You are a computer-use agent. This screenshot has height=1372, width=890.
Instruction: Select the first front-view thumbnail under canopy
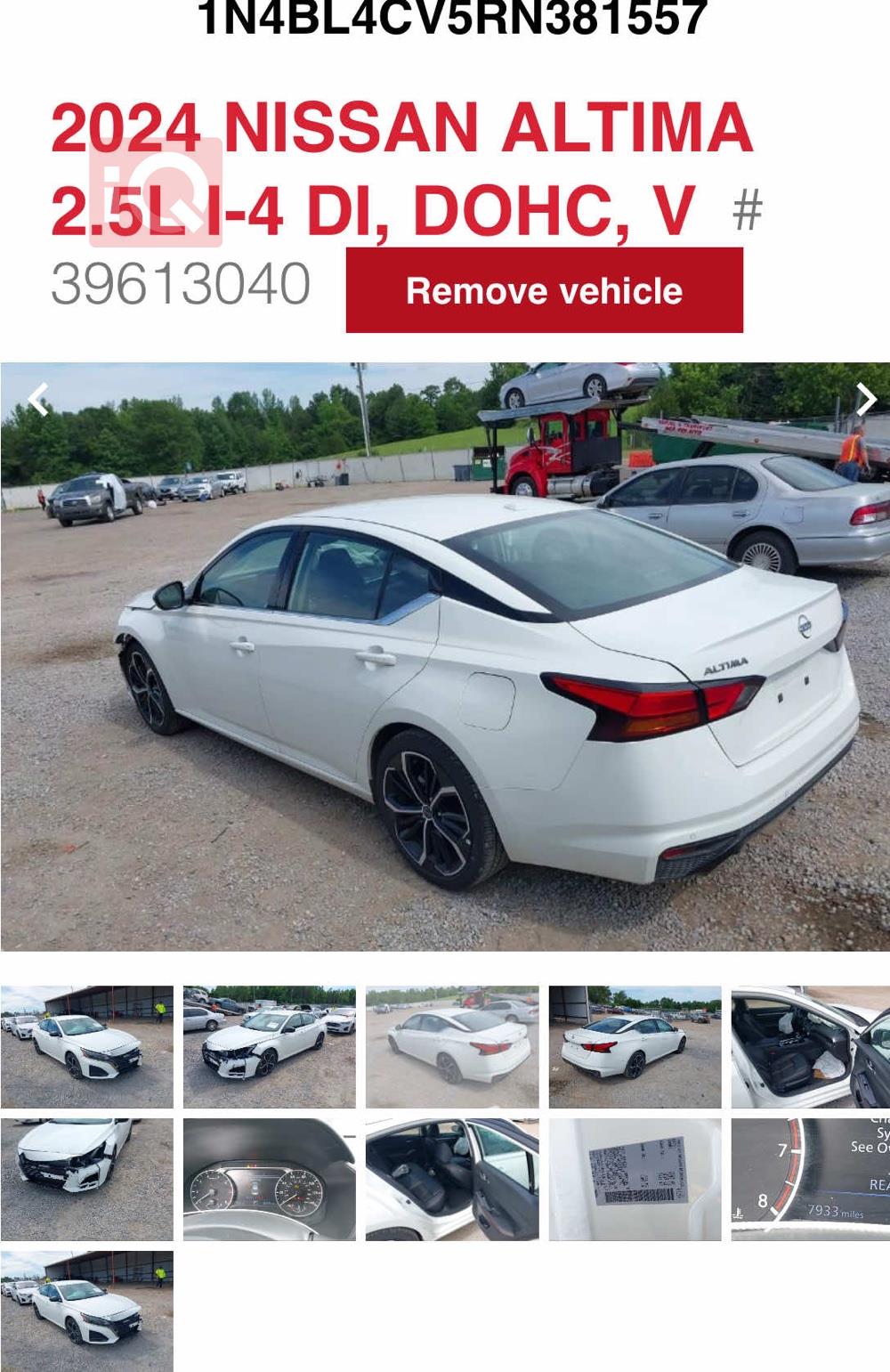(86, 1046)
